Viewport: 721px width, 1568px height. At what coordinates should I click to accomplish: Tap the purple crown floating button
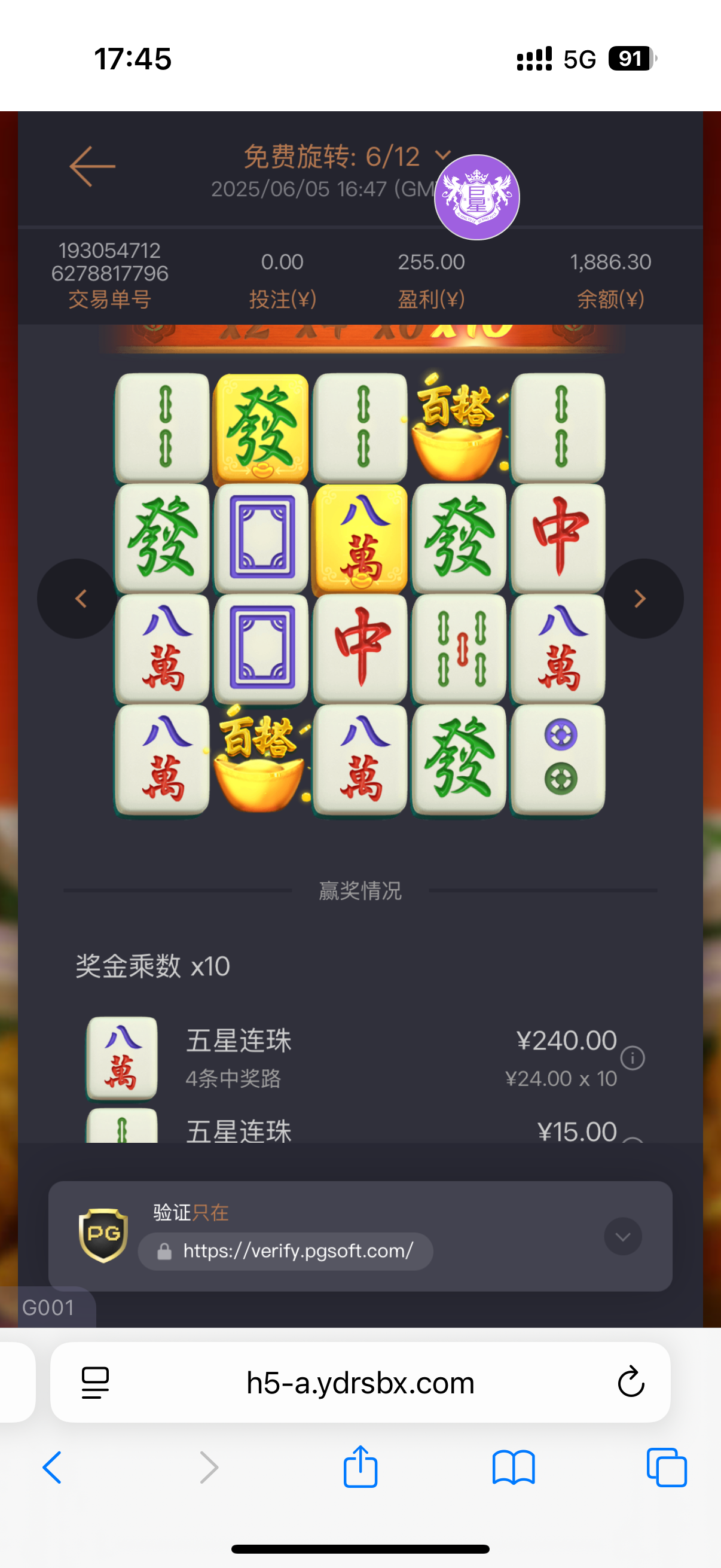coord(476,197)
